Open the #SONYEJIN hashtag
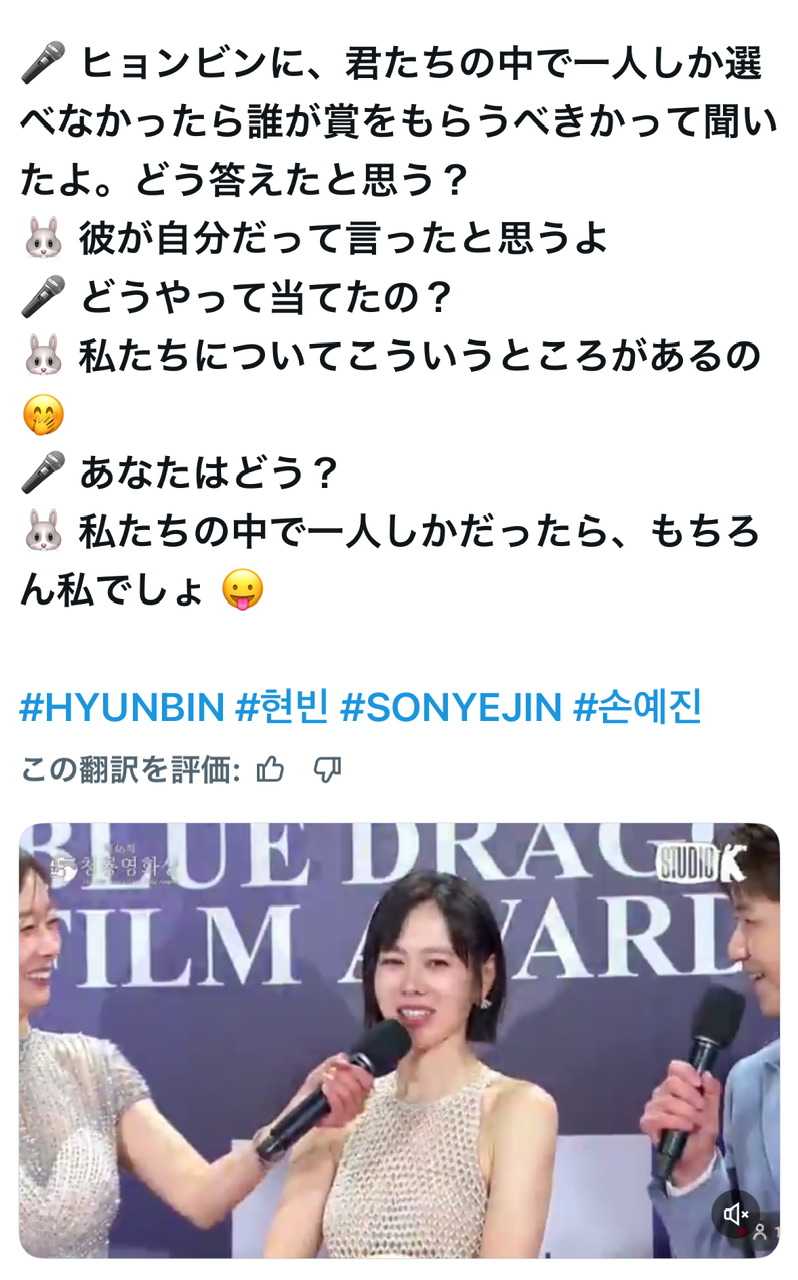 click(451, 707)
